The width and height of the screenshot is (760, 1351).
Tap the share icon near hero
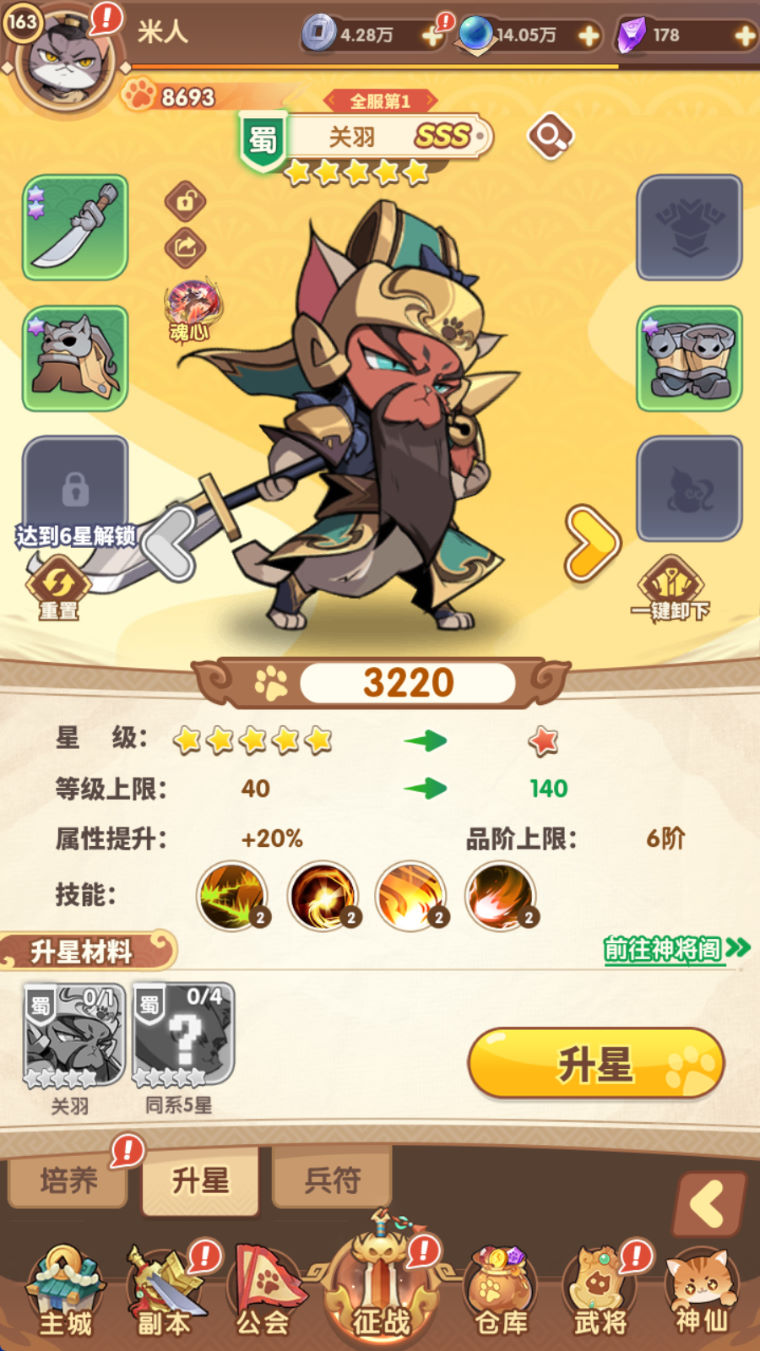(x=185, y=248)
